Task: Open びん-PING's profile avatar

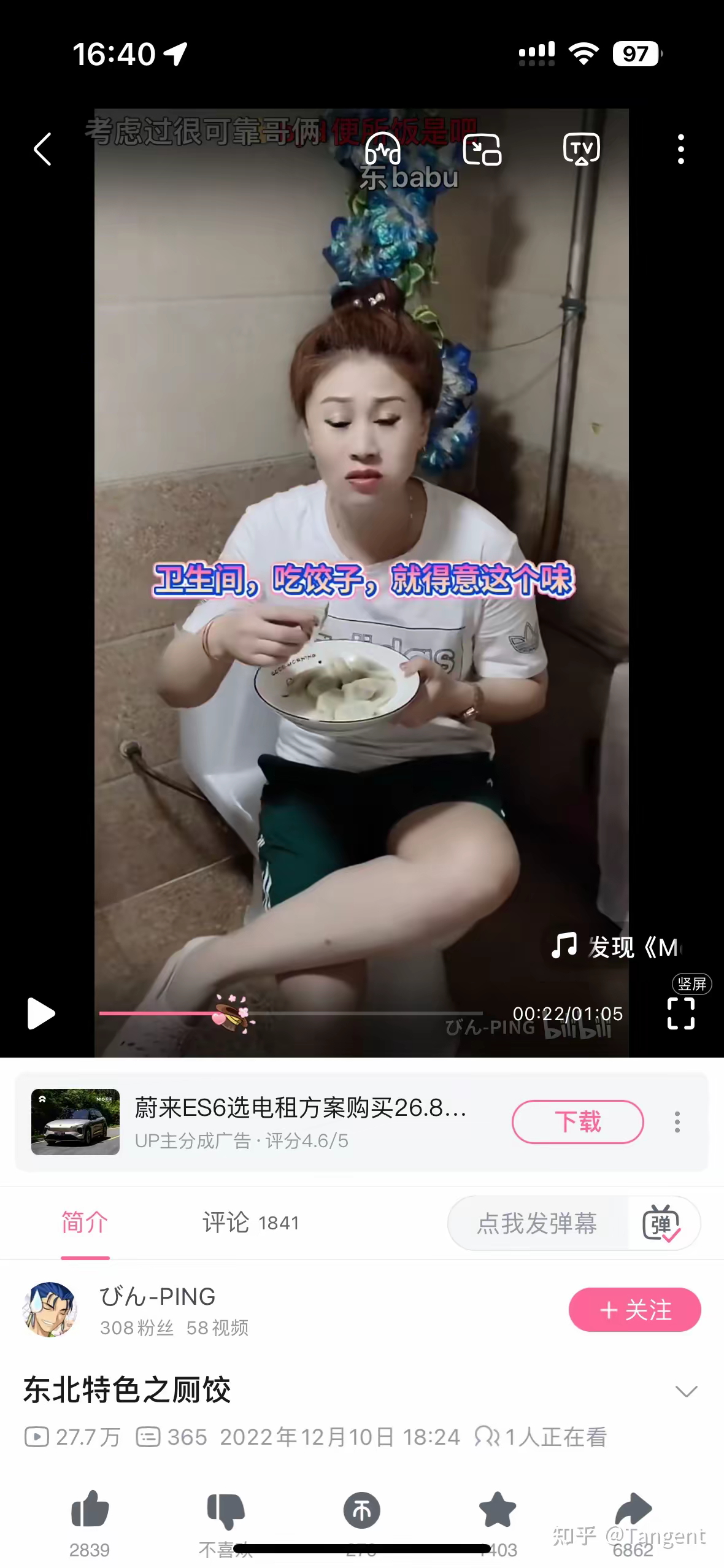Action: (x=50, y=1309)
